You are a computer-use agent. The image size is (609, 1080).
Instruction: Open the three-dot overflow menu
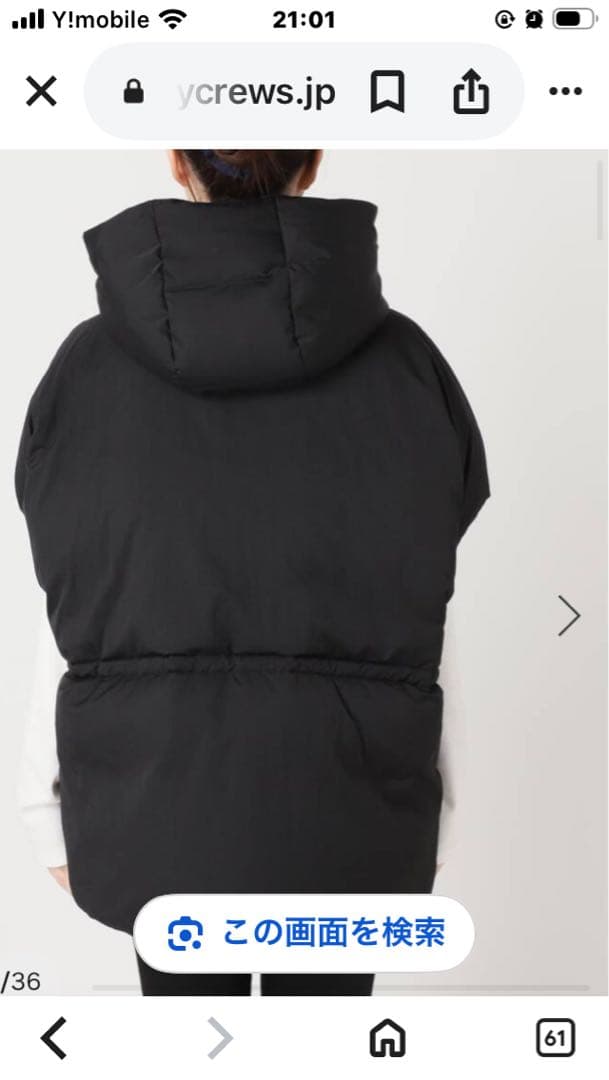[565, 92]
